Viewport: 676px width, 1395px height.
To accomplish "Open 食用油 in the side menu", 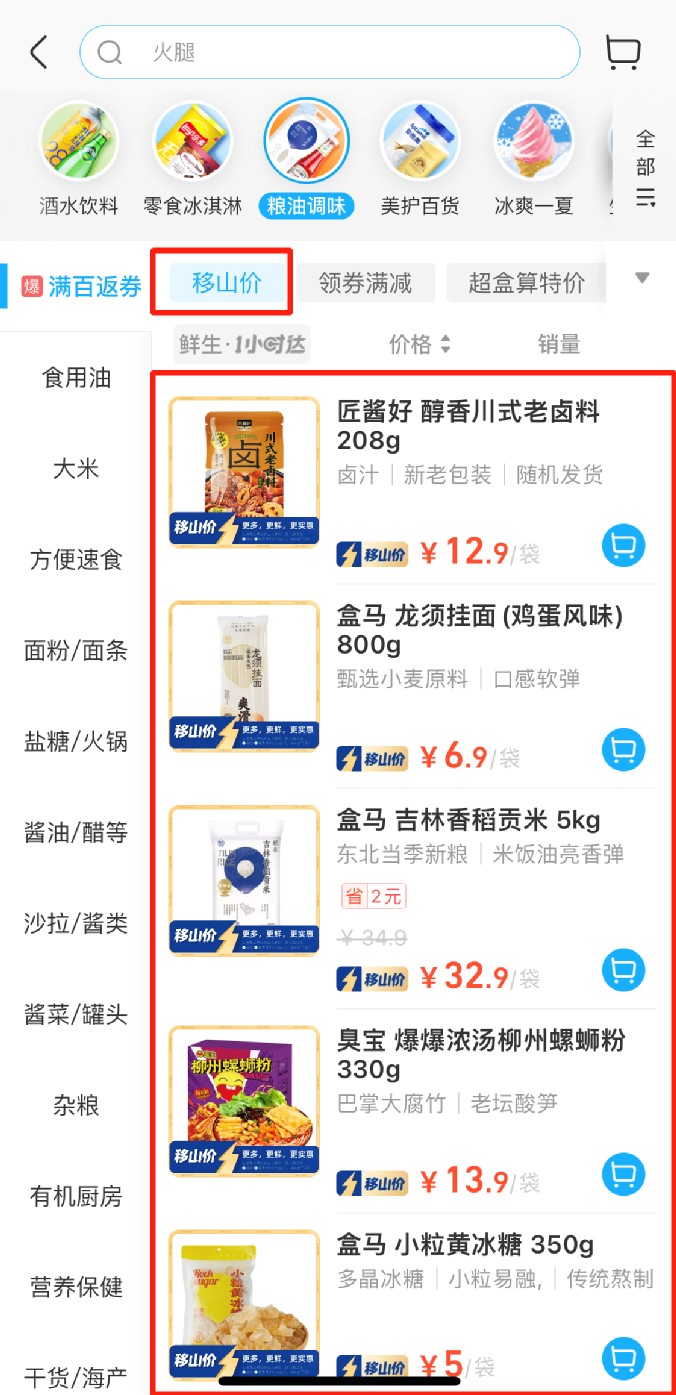I will coord(76,378).
